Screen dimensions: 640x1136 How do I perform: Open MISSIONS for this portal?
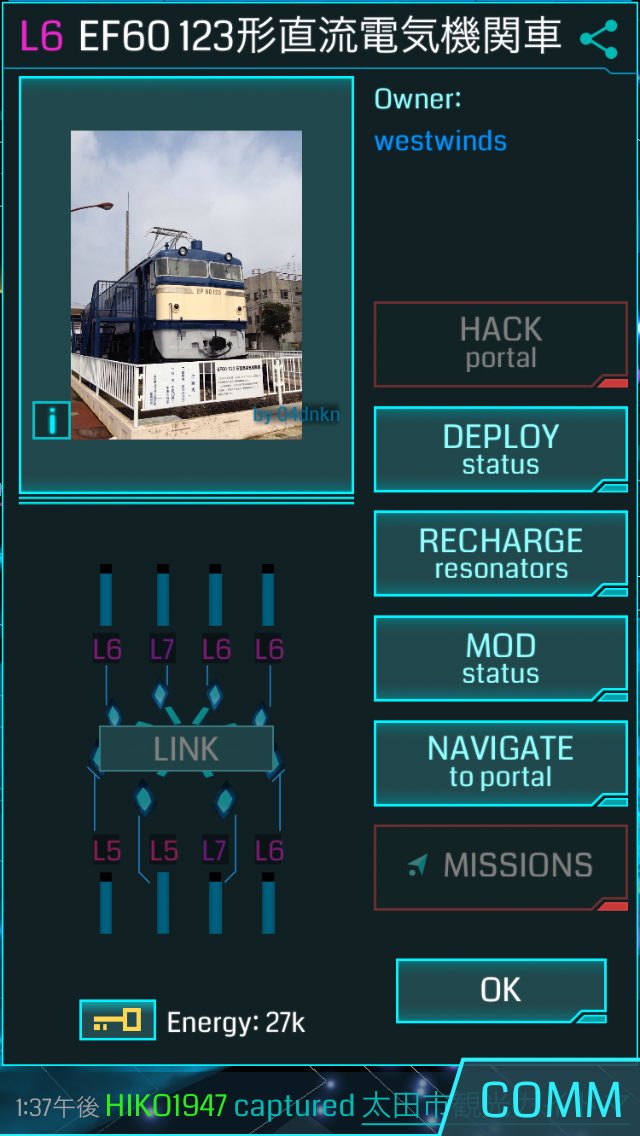501,867
